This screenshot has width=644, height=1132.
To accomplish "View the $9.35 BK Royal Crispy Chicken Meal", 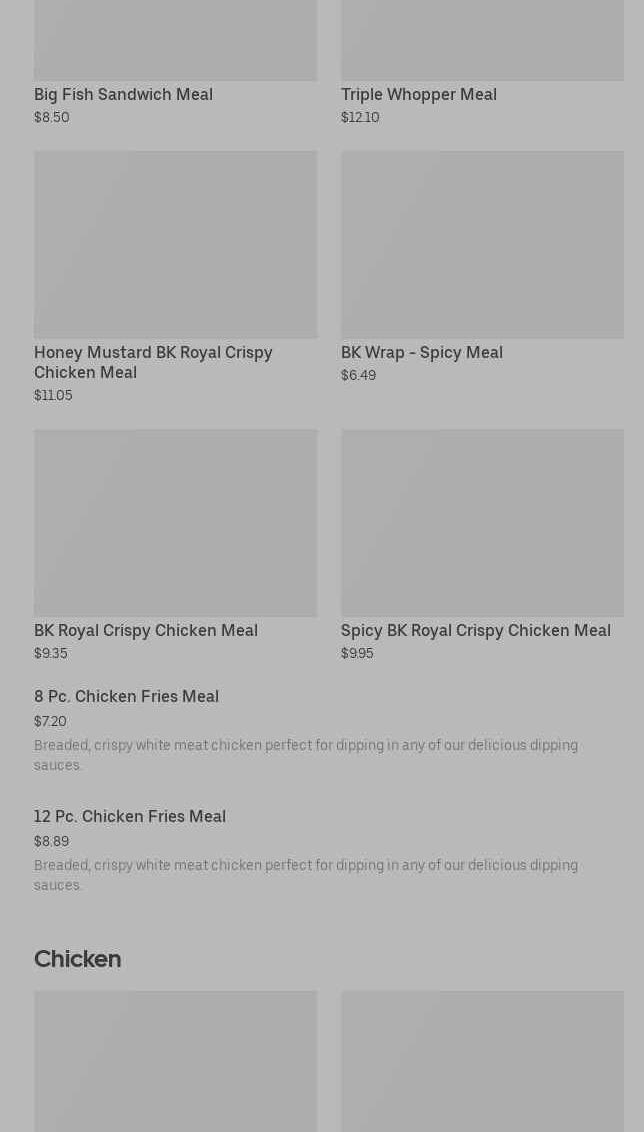I will tap(175, 546).
